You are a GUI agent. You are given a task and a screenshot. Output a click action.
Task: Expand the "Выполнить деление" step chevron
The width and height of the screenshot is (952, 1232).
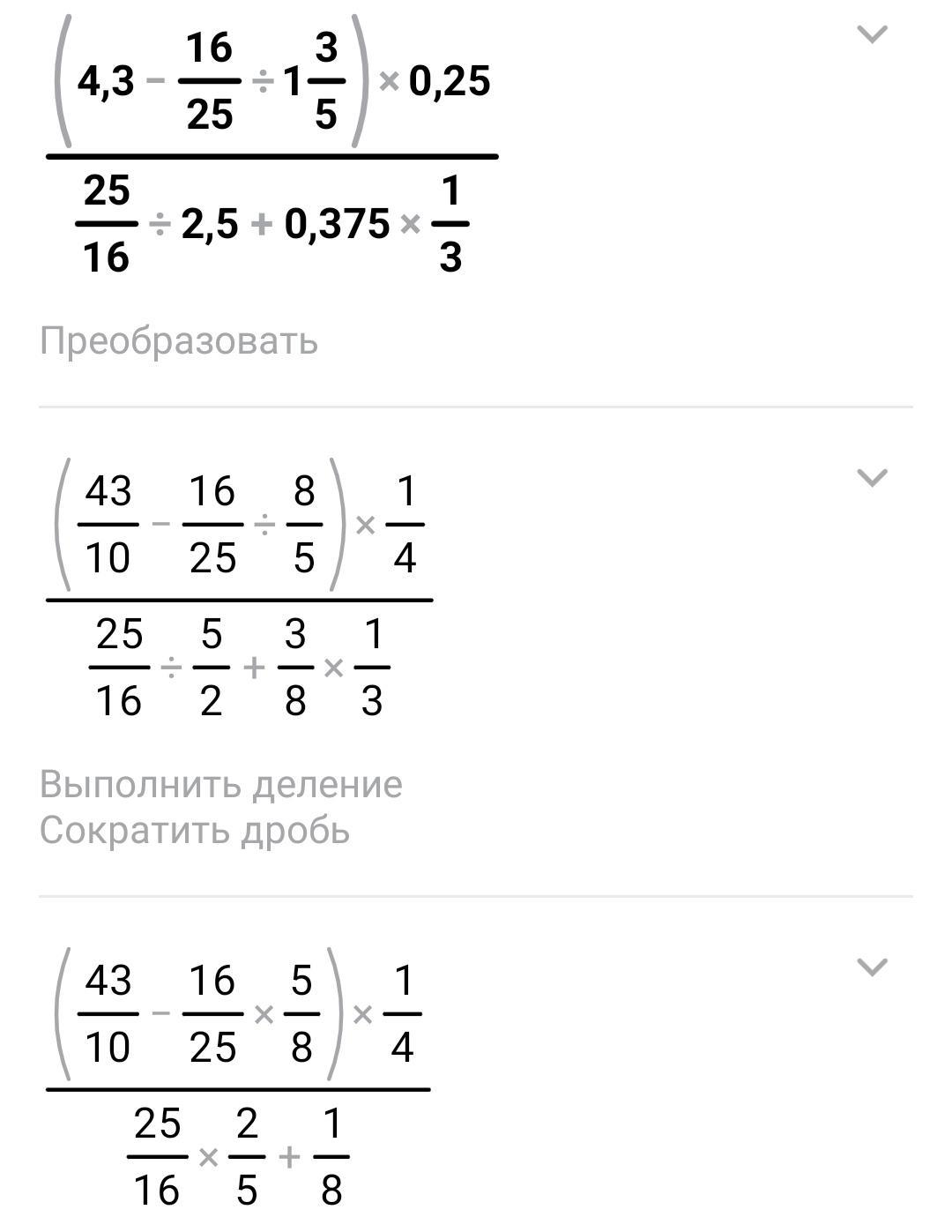pos(872,478)
